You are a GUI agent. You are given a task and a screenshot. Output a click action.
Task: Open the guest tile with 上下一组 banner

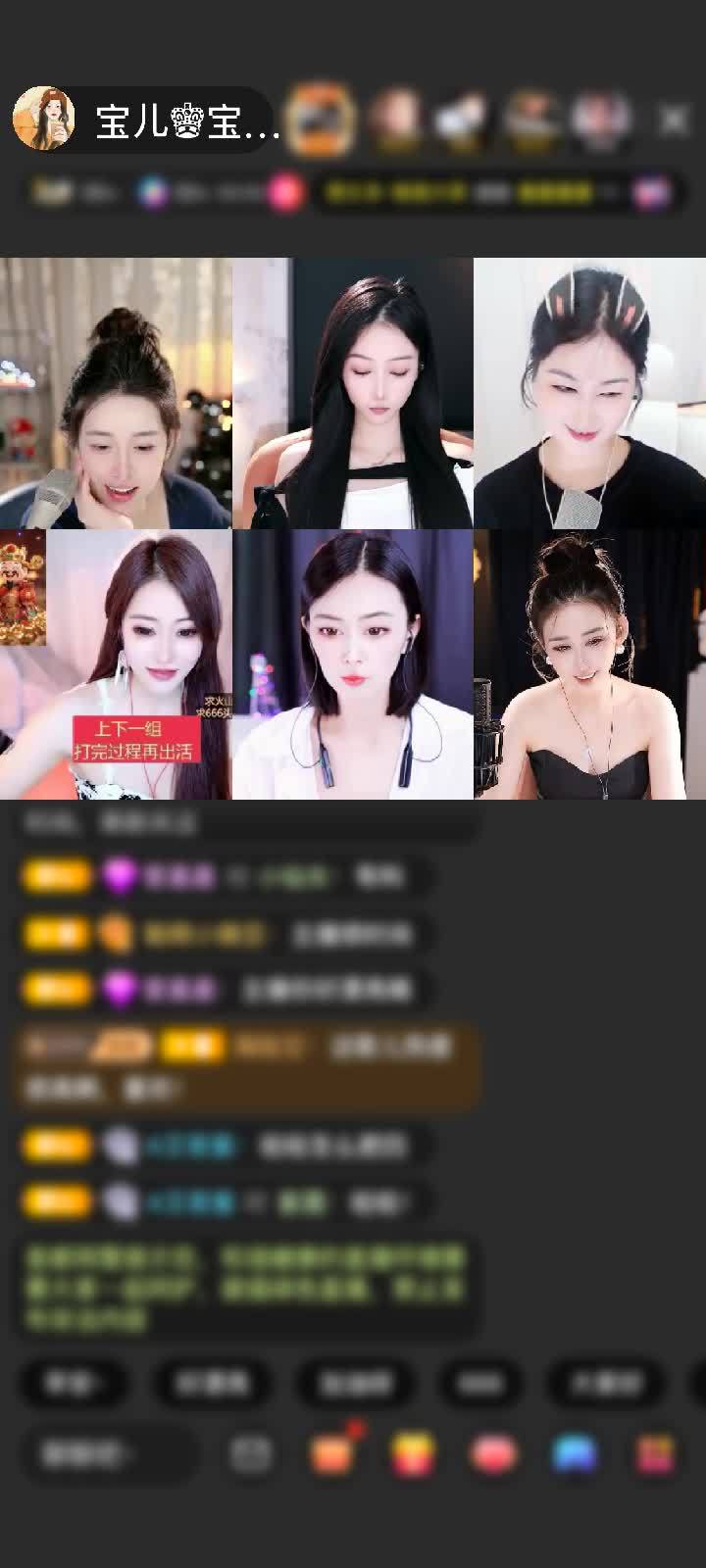click(116, 665)
